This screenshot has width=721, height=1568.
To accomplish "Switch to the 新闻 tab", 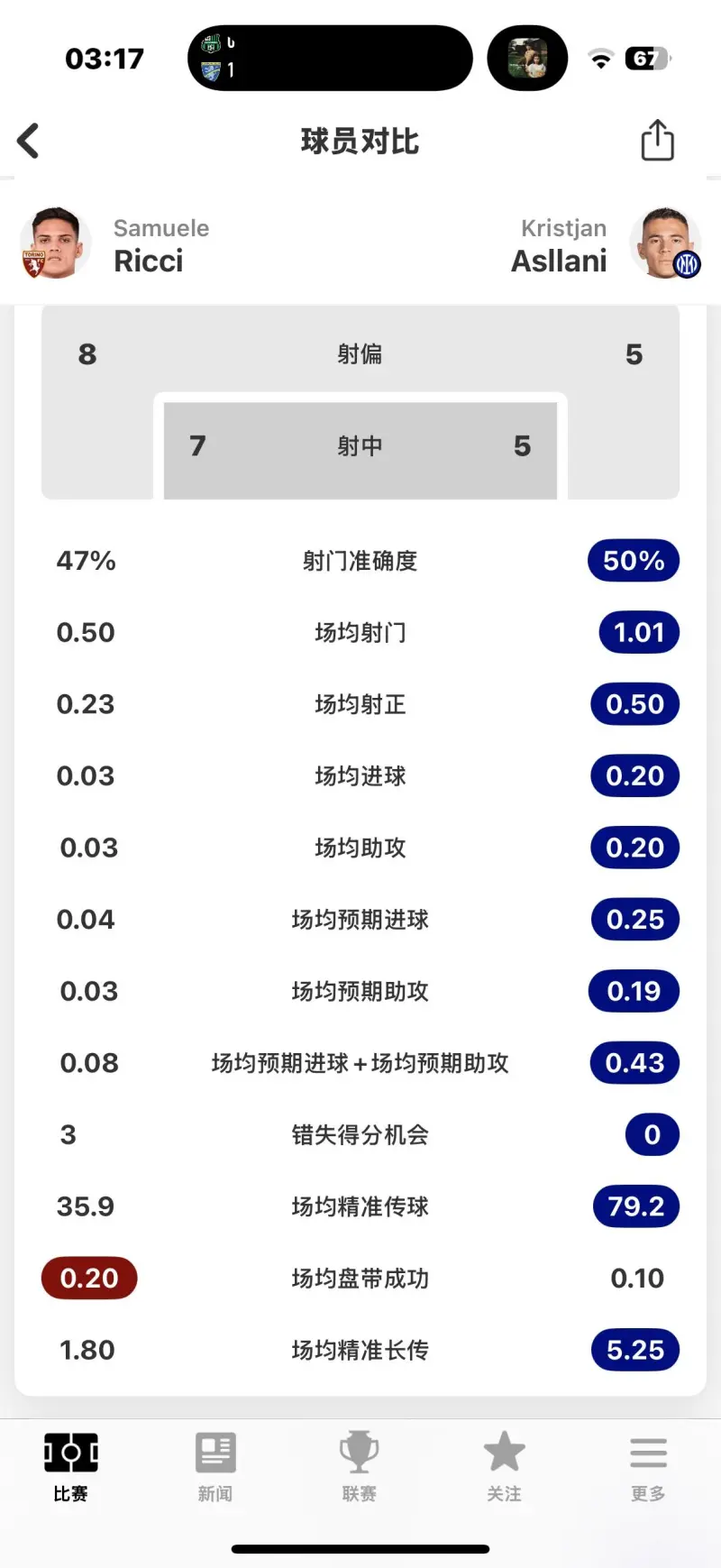I will (215, 1467).
